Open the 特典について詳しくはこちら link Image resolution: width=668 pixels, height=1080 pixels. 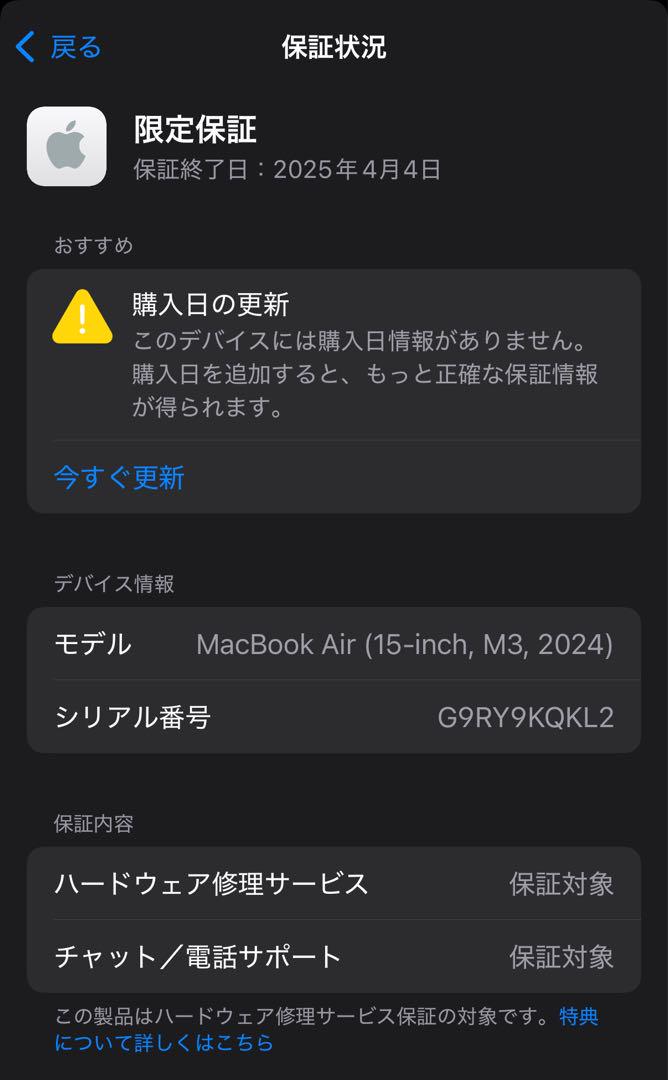[x=164, y=1042]
